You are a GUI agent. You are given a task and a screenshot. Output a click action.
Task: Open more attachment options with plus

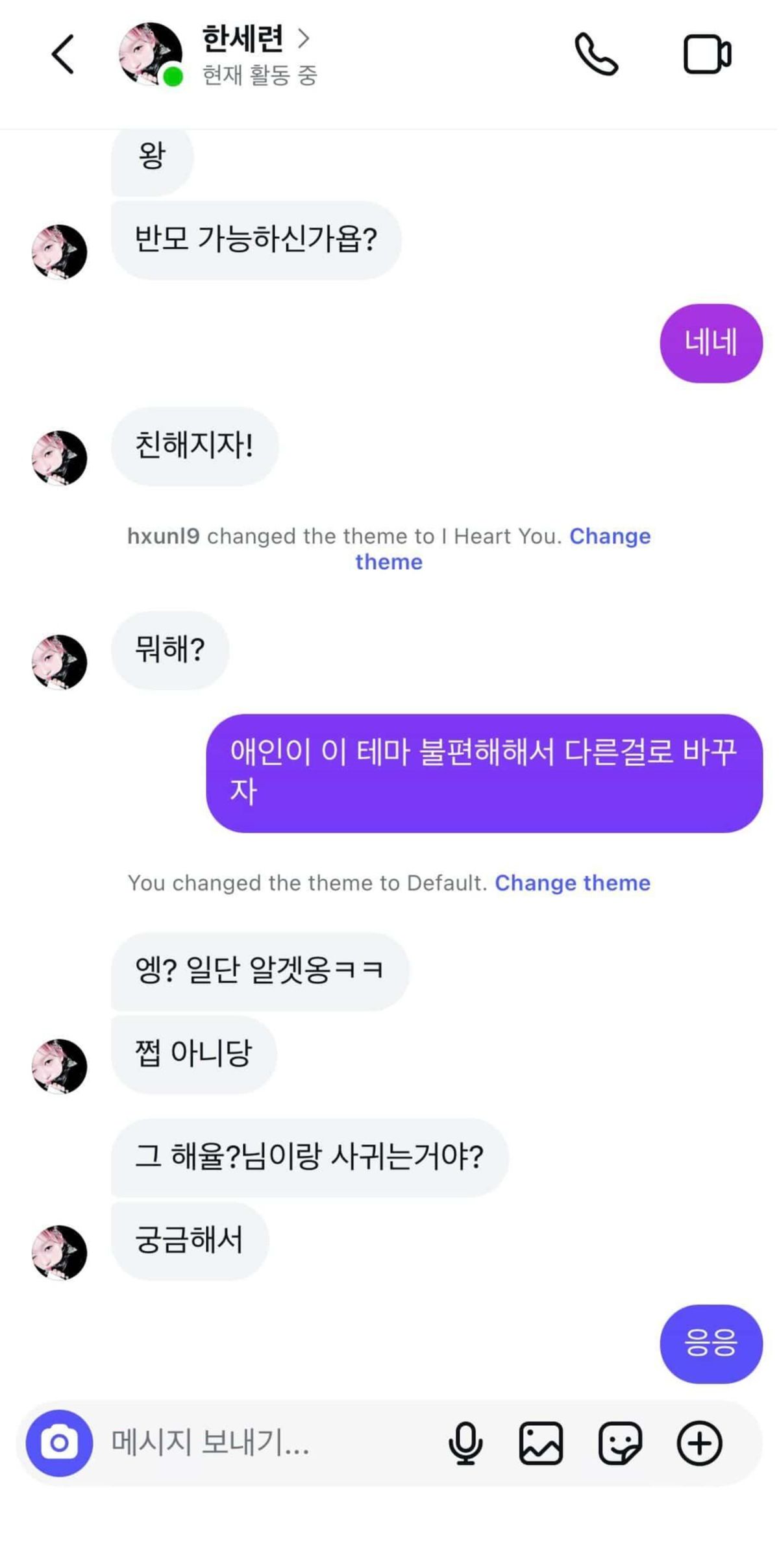699,1443
